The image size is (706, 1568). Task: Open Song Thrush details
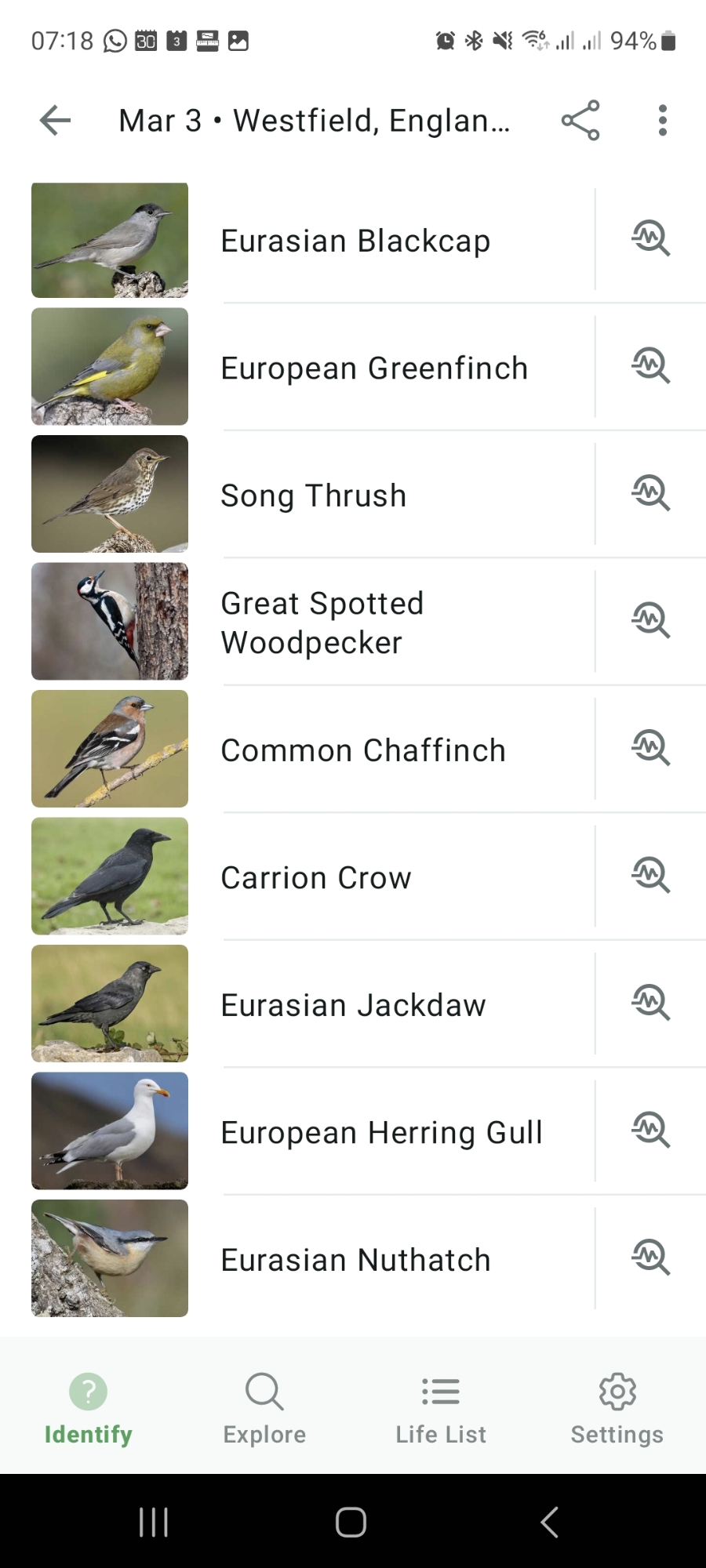click(x=314, y=495)
